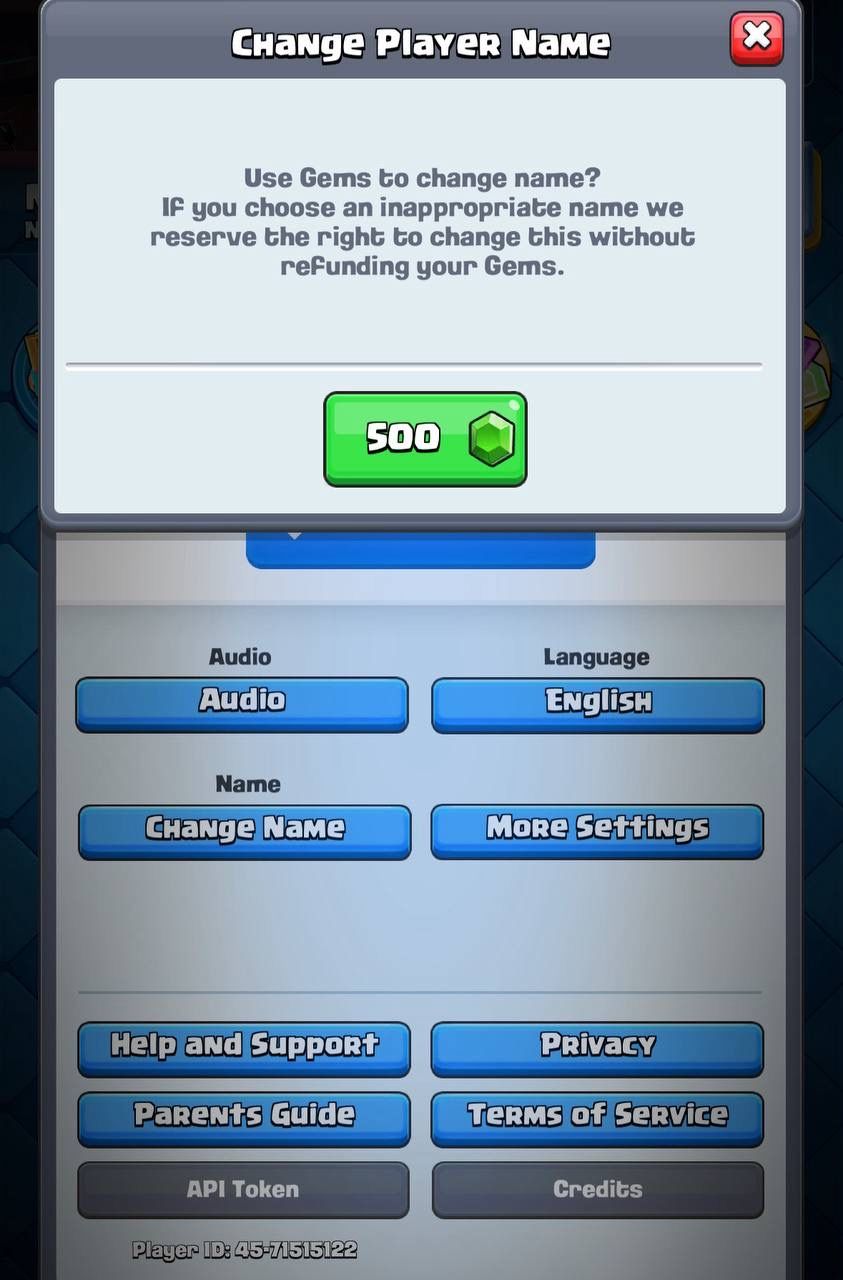The height and width of the screenshot is (1280, 843).
Task: Change language from English
Action: tap(598, 704)
